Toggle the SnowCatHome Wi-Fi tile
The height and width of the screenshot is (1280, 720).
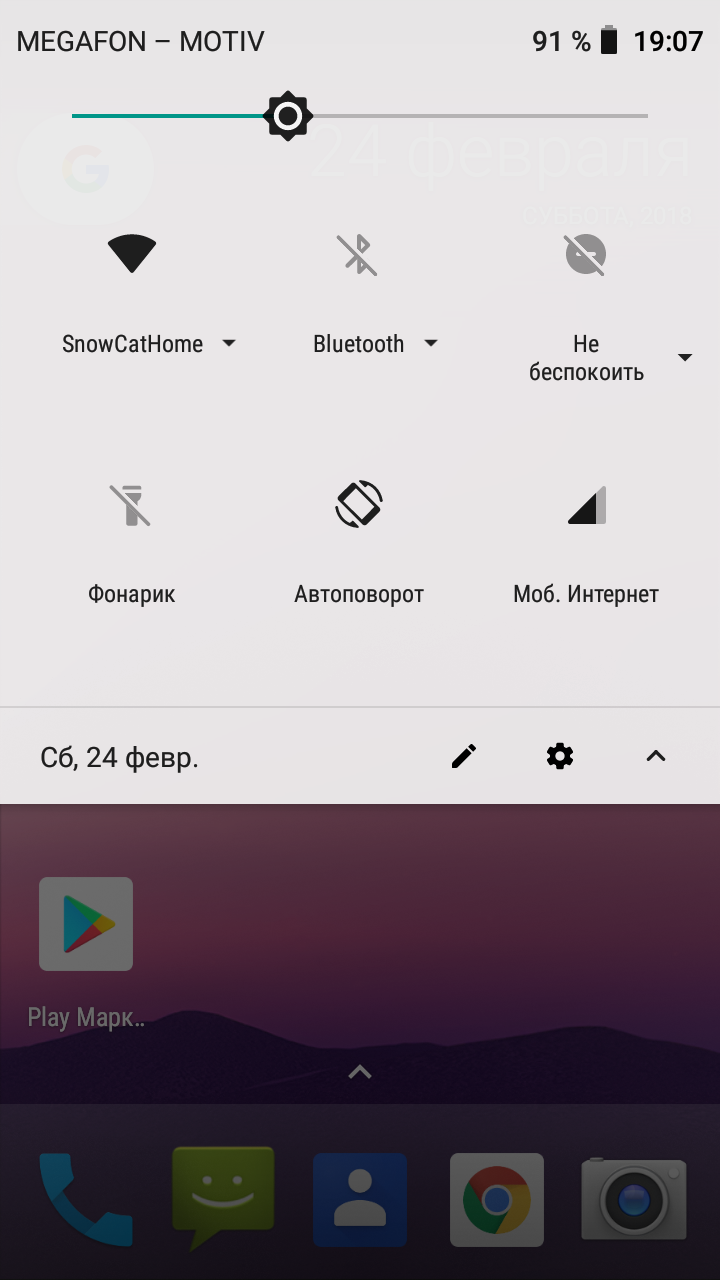point(132,254)
